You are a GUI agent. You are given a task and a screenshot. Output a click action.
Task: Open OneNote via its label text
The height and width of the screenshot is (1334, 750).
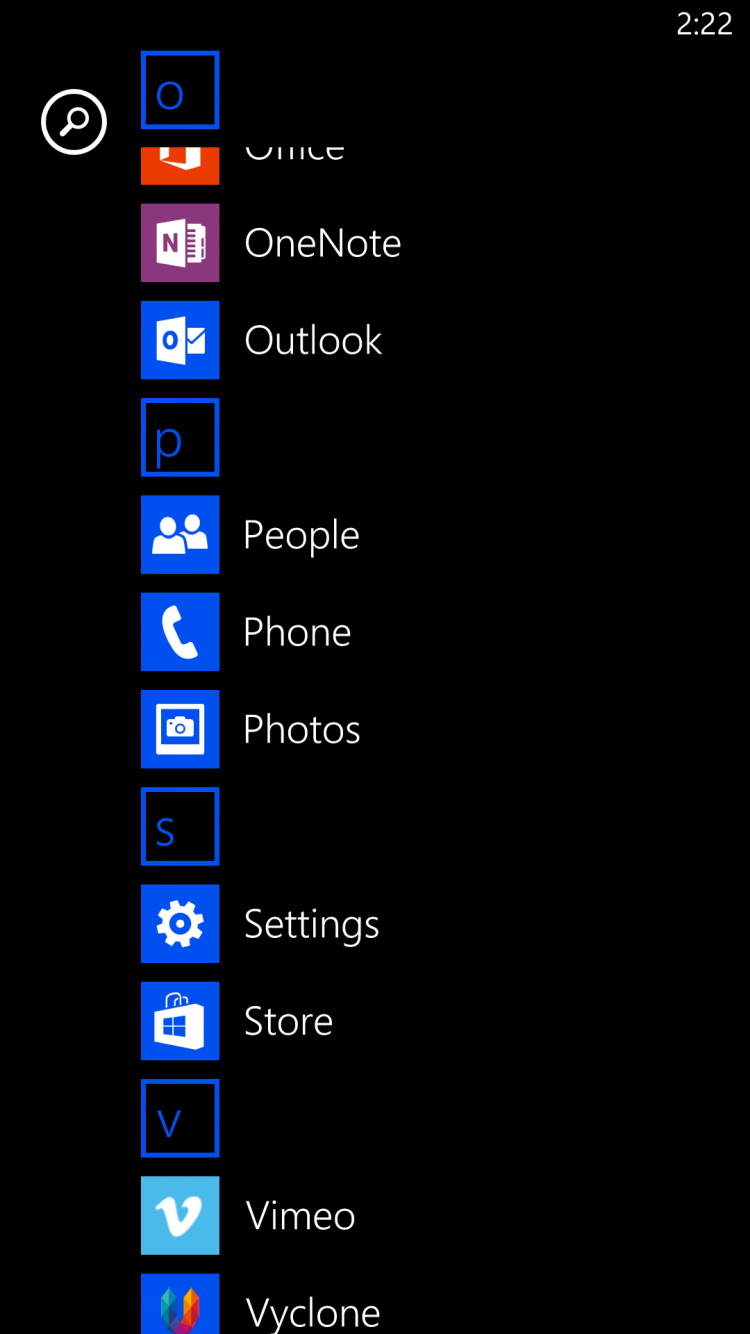[x=322, y=241]
